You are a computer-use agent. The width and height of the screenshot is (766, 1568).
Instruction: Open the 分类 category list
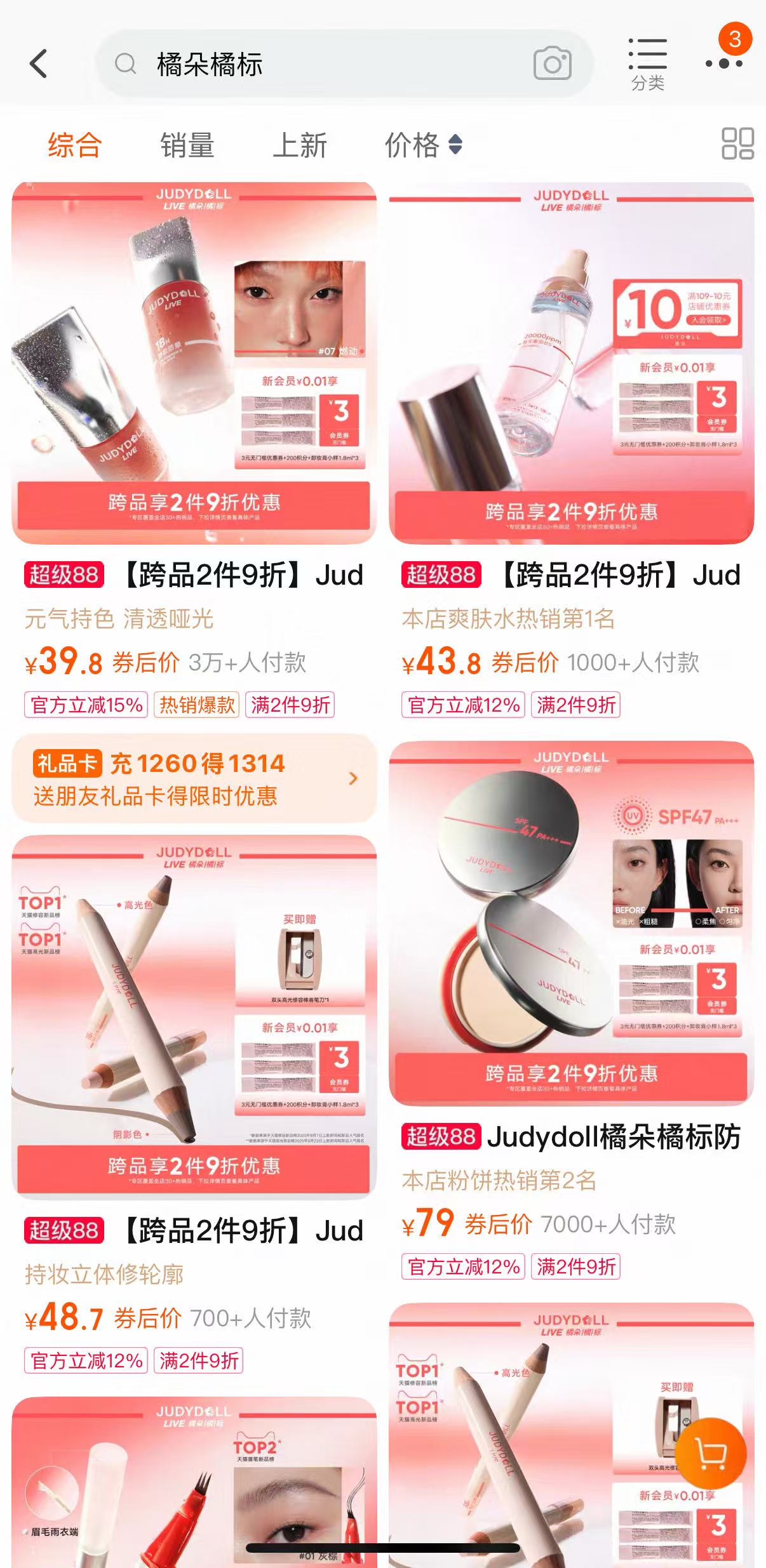click(647, 64)
